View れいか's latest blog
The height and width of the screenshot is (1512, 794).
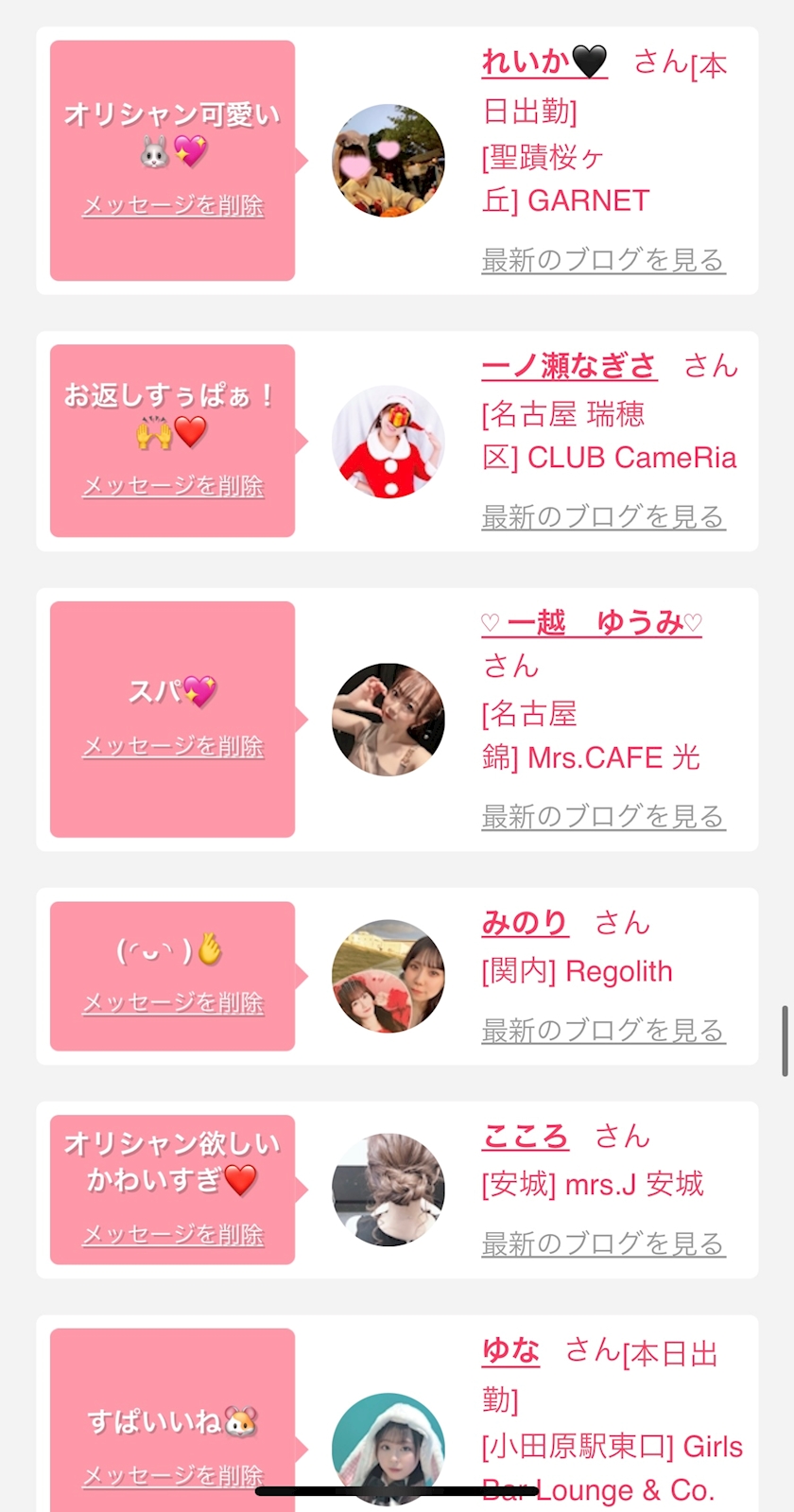(x=603, y=260)
